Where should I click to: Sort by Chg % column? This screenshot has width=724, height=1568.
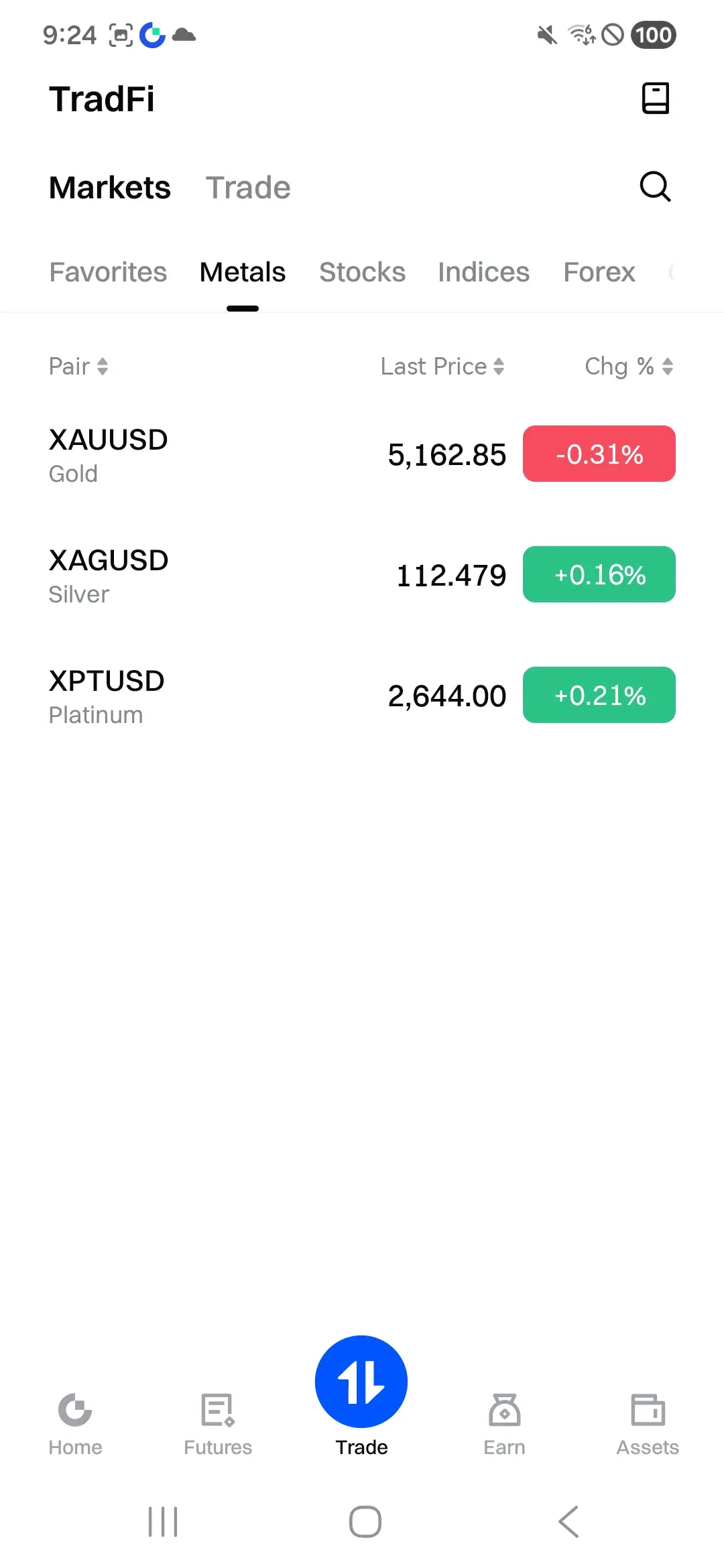point(629,367)
